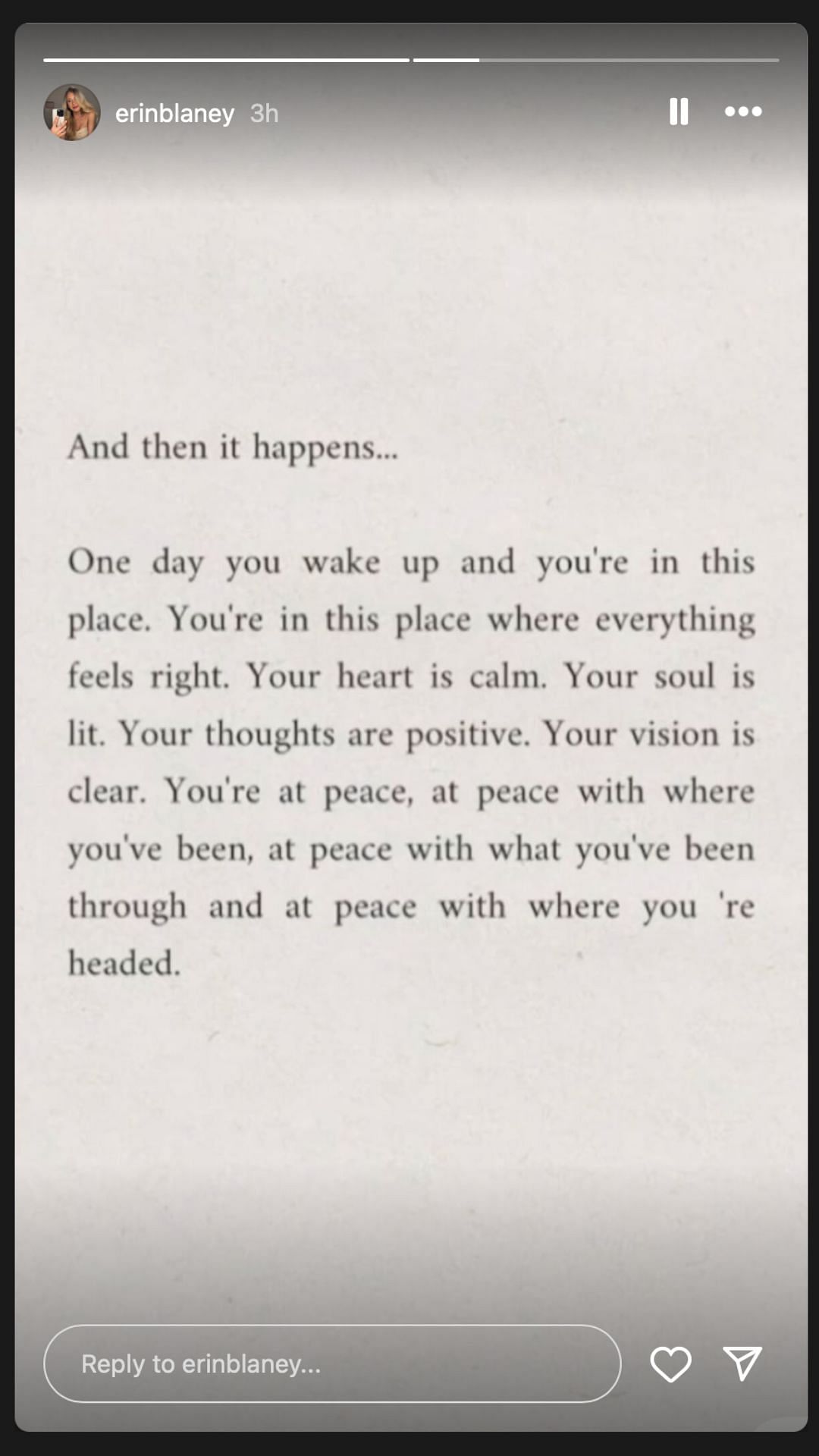Tap the Reply to erinblaney field
819x1456 pixels.
click(332, 1363)
